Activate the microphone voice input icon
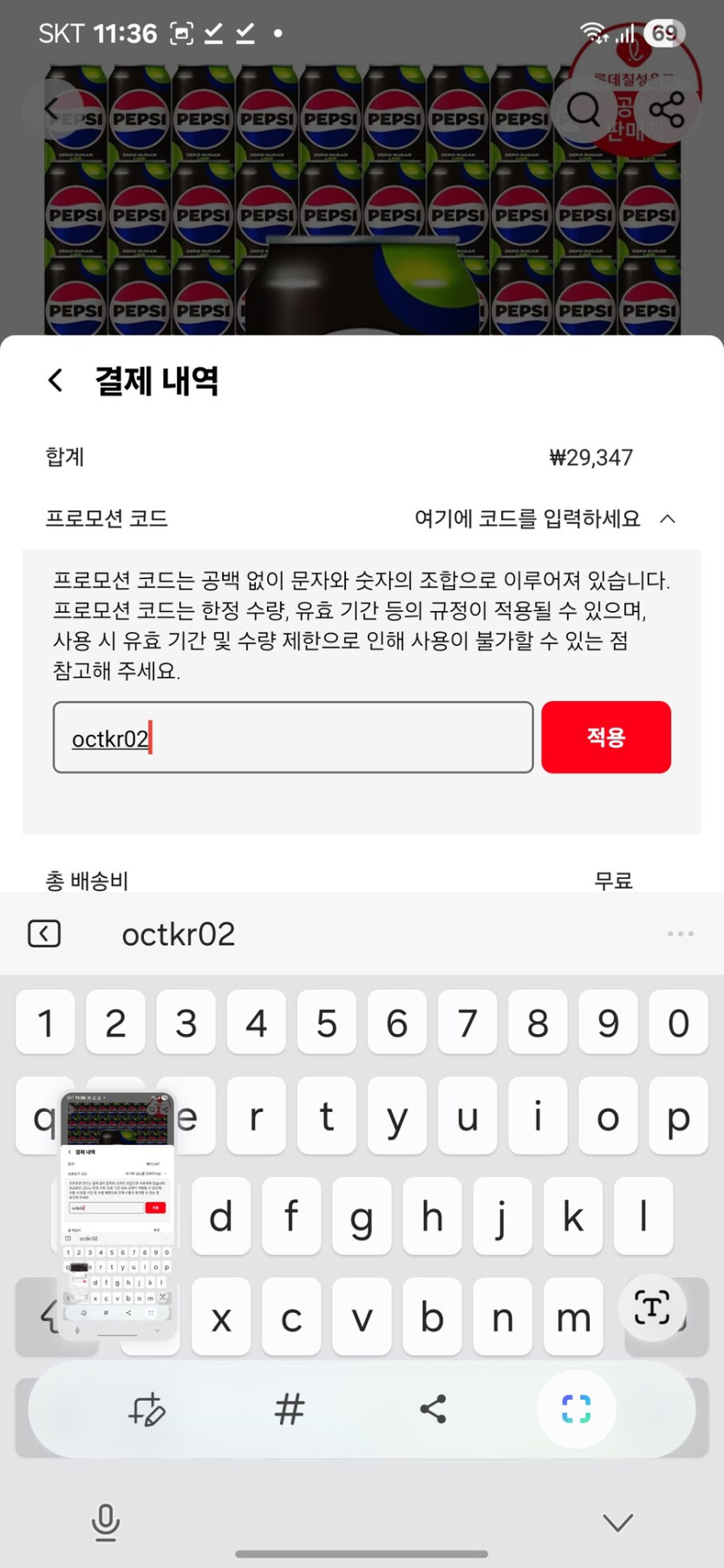 pos(105,1522)
